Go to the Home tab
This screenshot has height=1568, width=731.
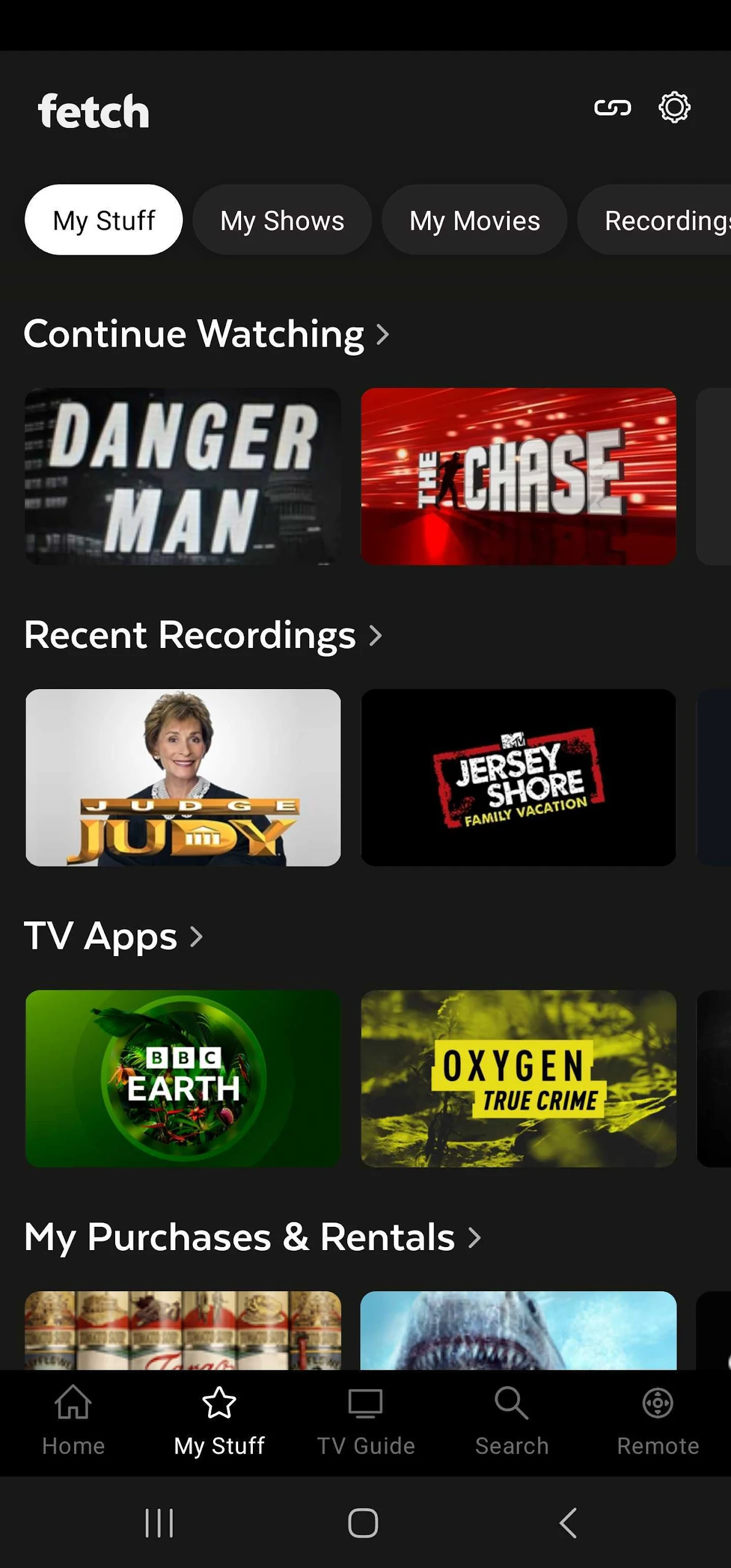pyautogui.click(x=73, y=1421)
